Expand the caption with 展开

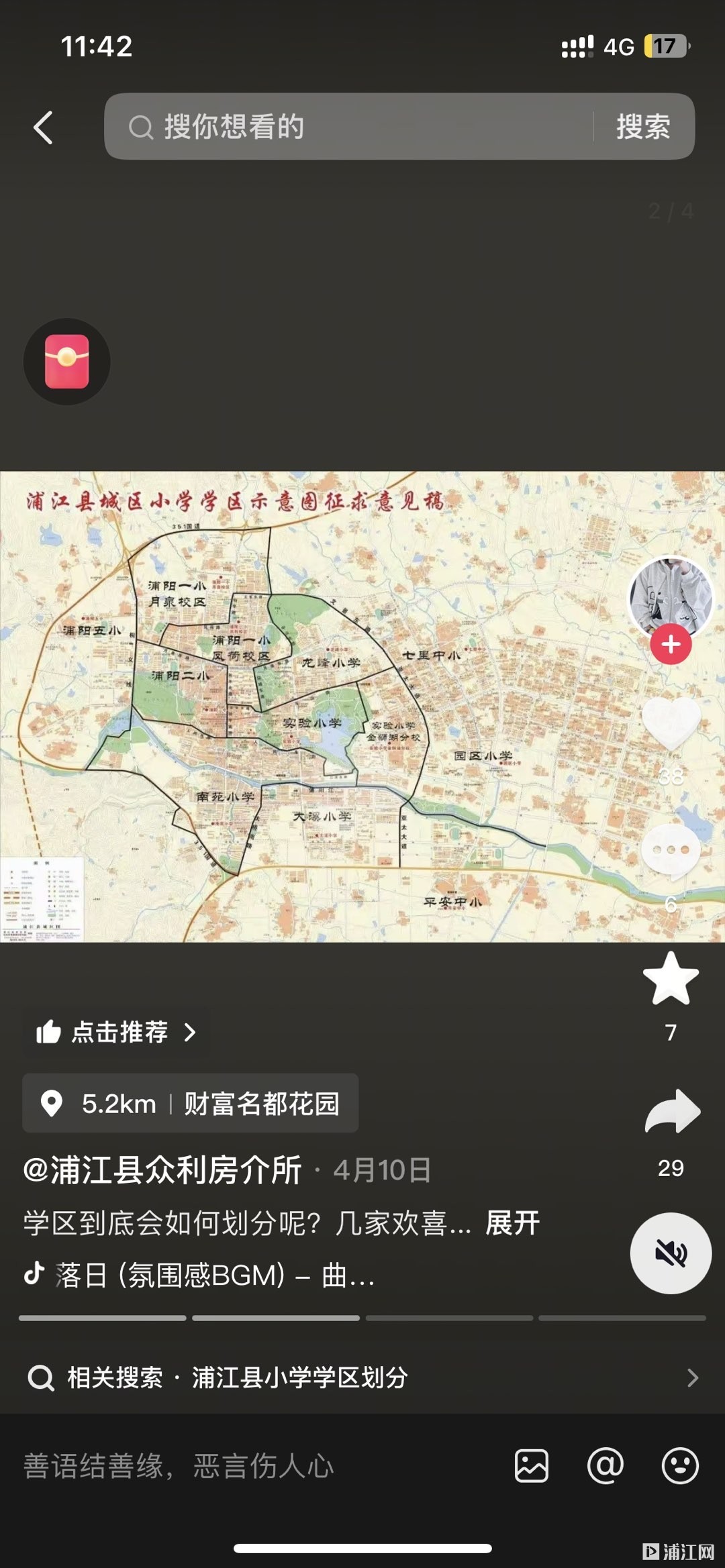pos(512,1222)
